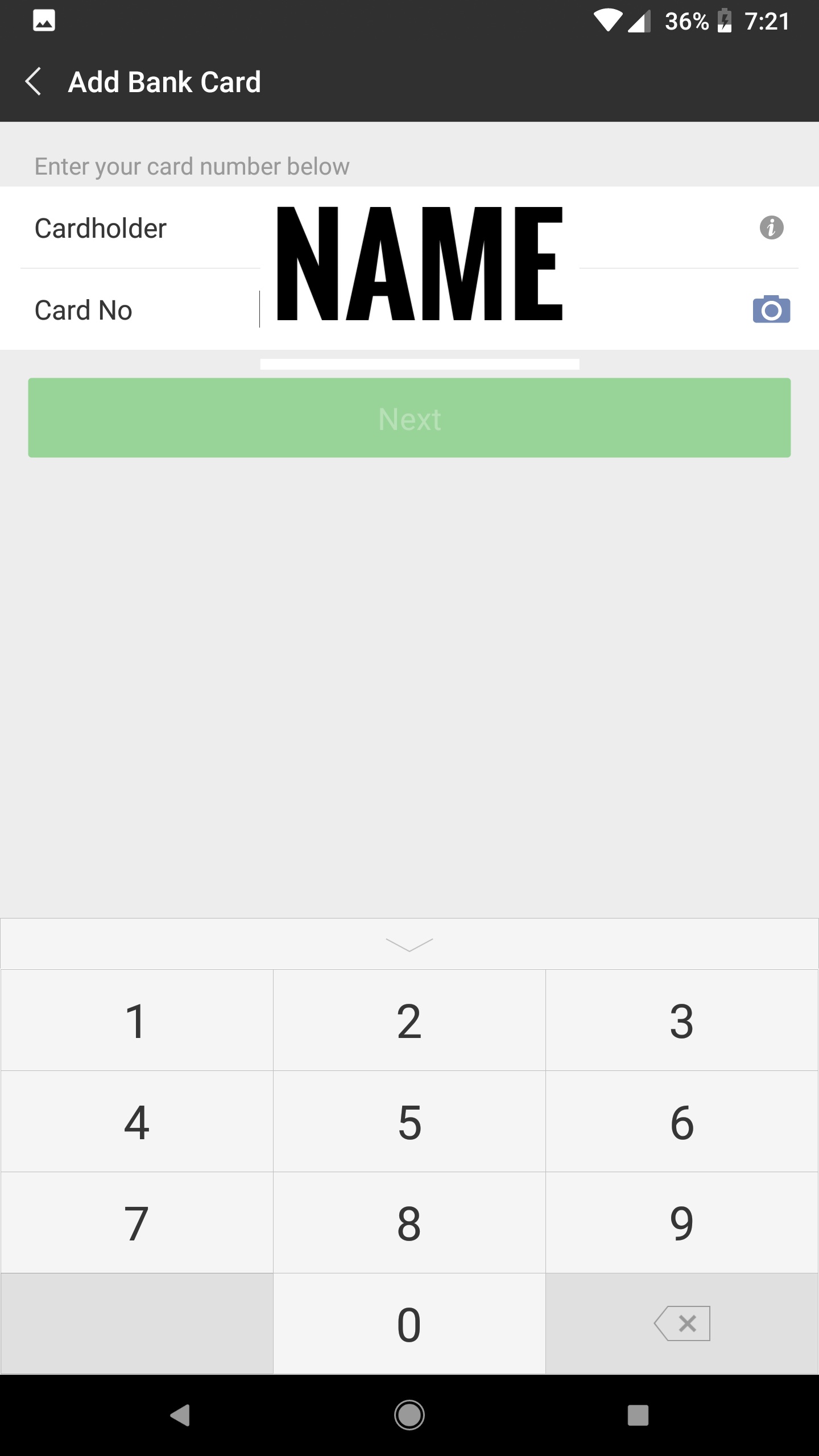The width and height of the screenshot is (819, 1456).
Task: Enter digit 8 on the keypad
Action: tap(409, 1223)
